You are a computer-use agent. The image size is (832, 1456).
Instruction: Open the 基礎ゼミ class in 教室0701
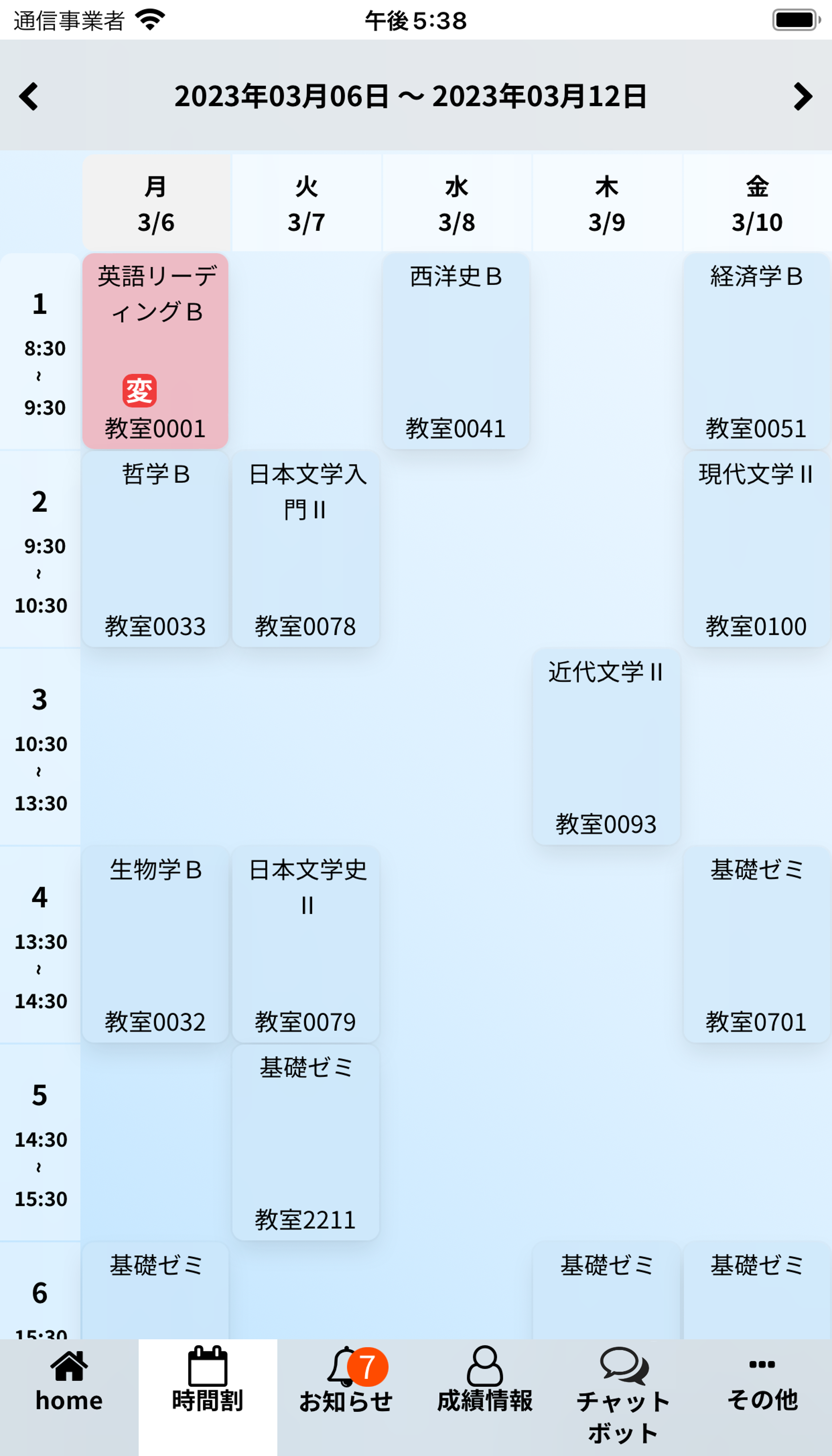(756, 944)
